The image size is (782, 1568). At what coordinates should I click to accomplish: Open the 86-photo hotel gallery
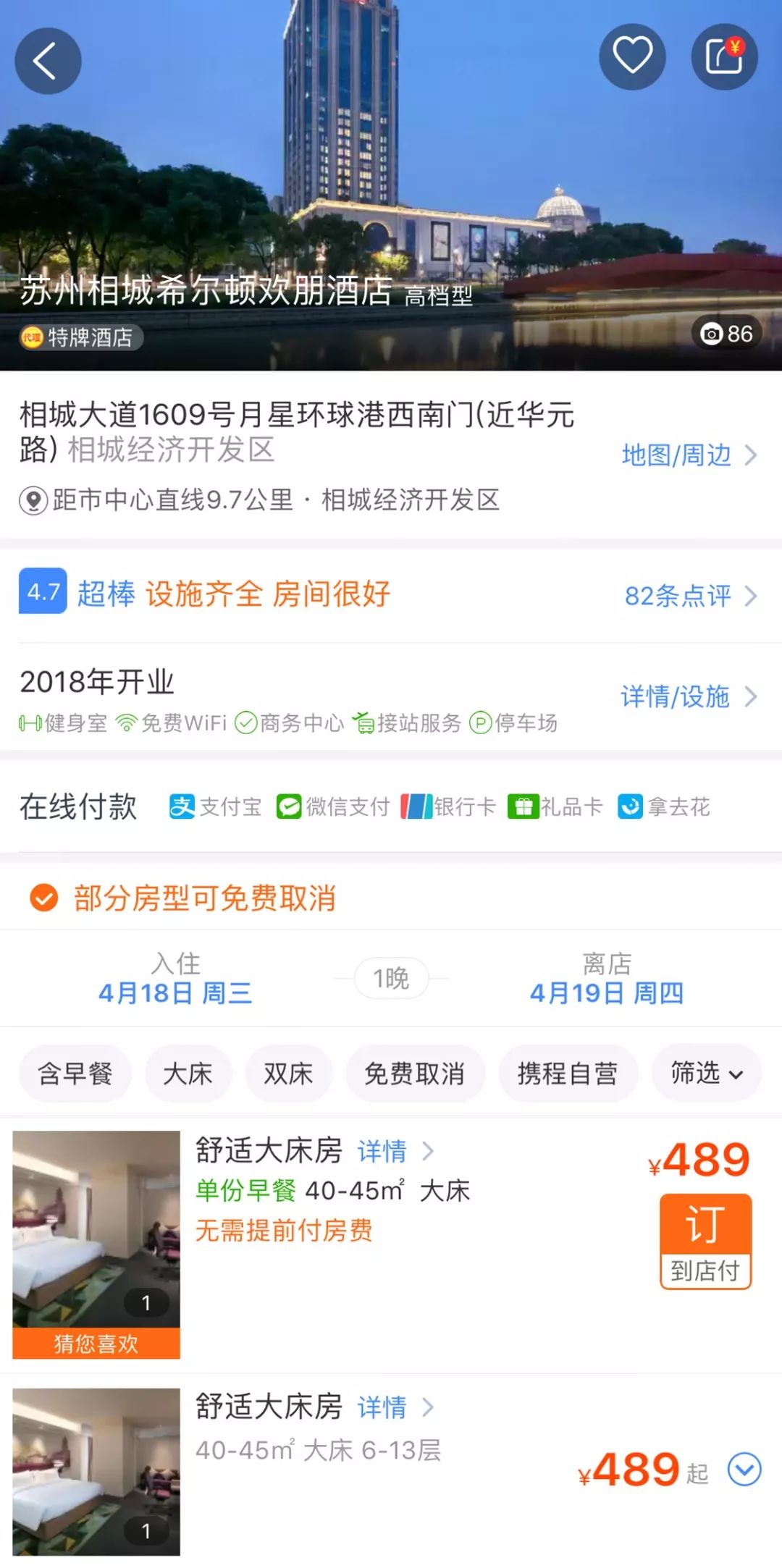tap(726, 334)
